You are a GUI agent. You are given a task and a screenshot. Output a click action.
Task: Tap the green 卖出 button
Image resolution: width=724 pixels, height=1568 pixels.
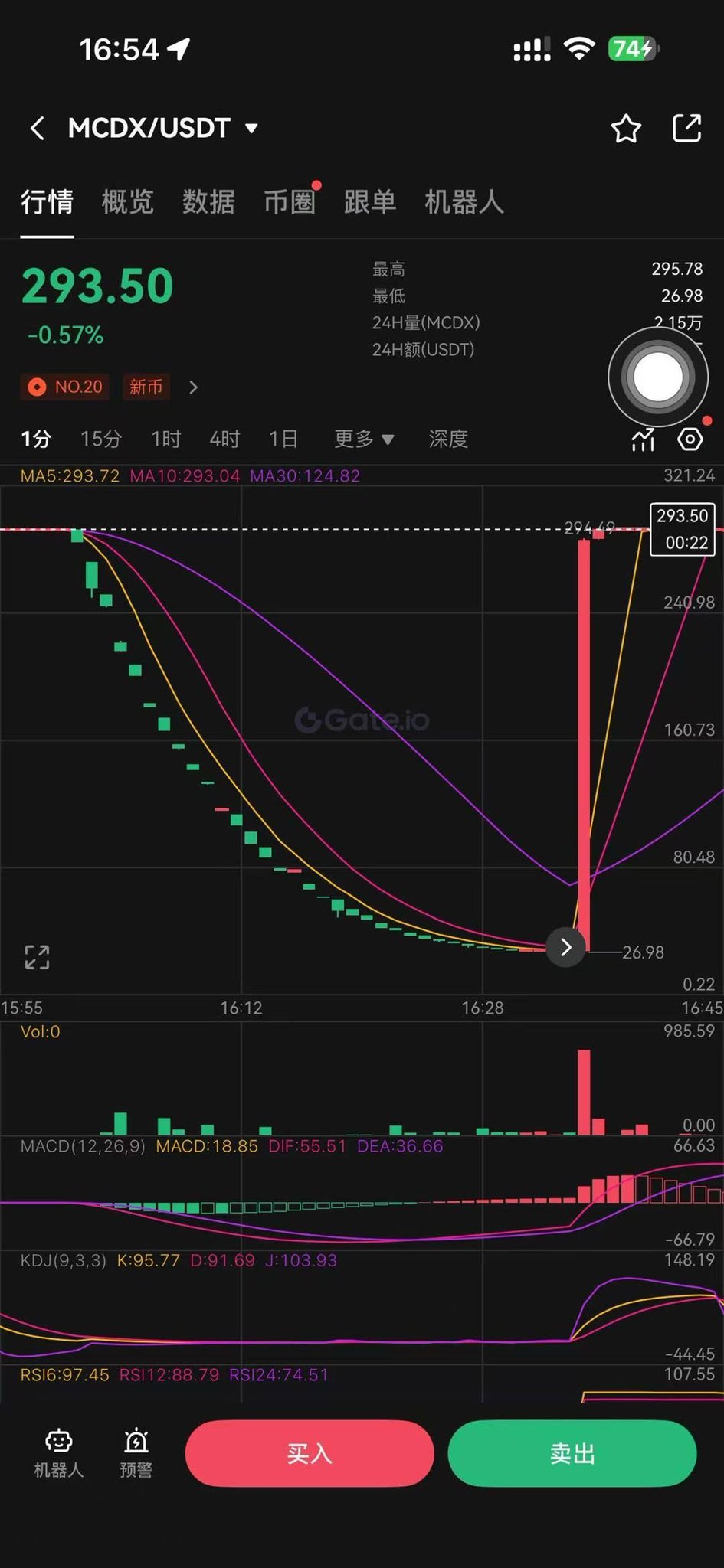(x=572, y=1453)
